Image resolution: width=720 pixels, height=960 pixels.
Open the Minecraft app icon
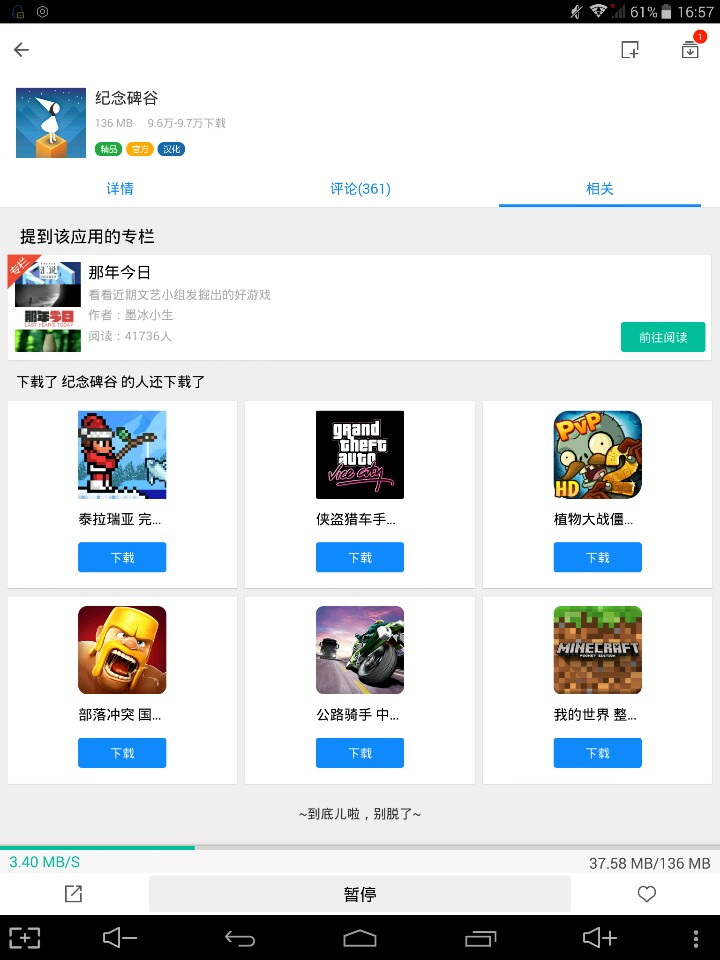598,650
